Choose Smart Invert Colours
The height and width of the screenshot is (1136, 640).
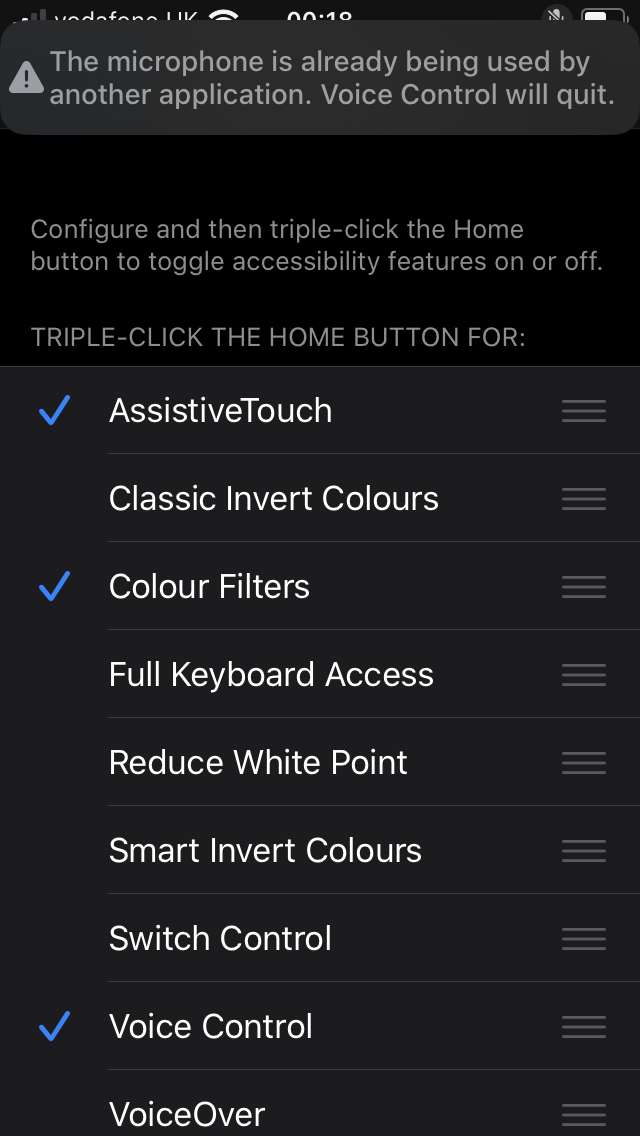[320, 851]
